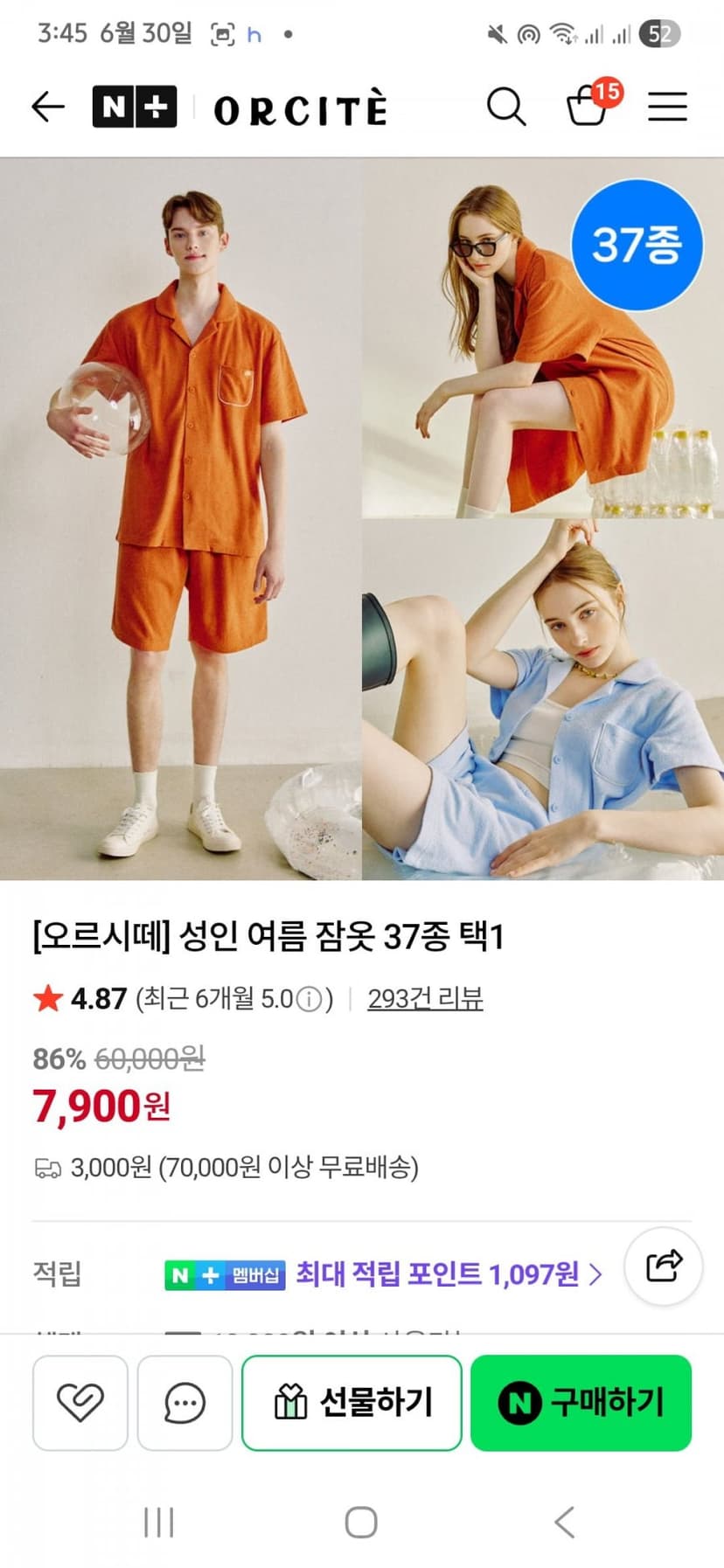Viewport: 724px width, 1568px height.
Task: Open the inquiry chat bubble button
Action: tap(184, 1402)
